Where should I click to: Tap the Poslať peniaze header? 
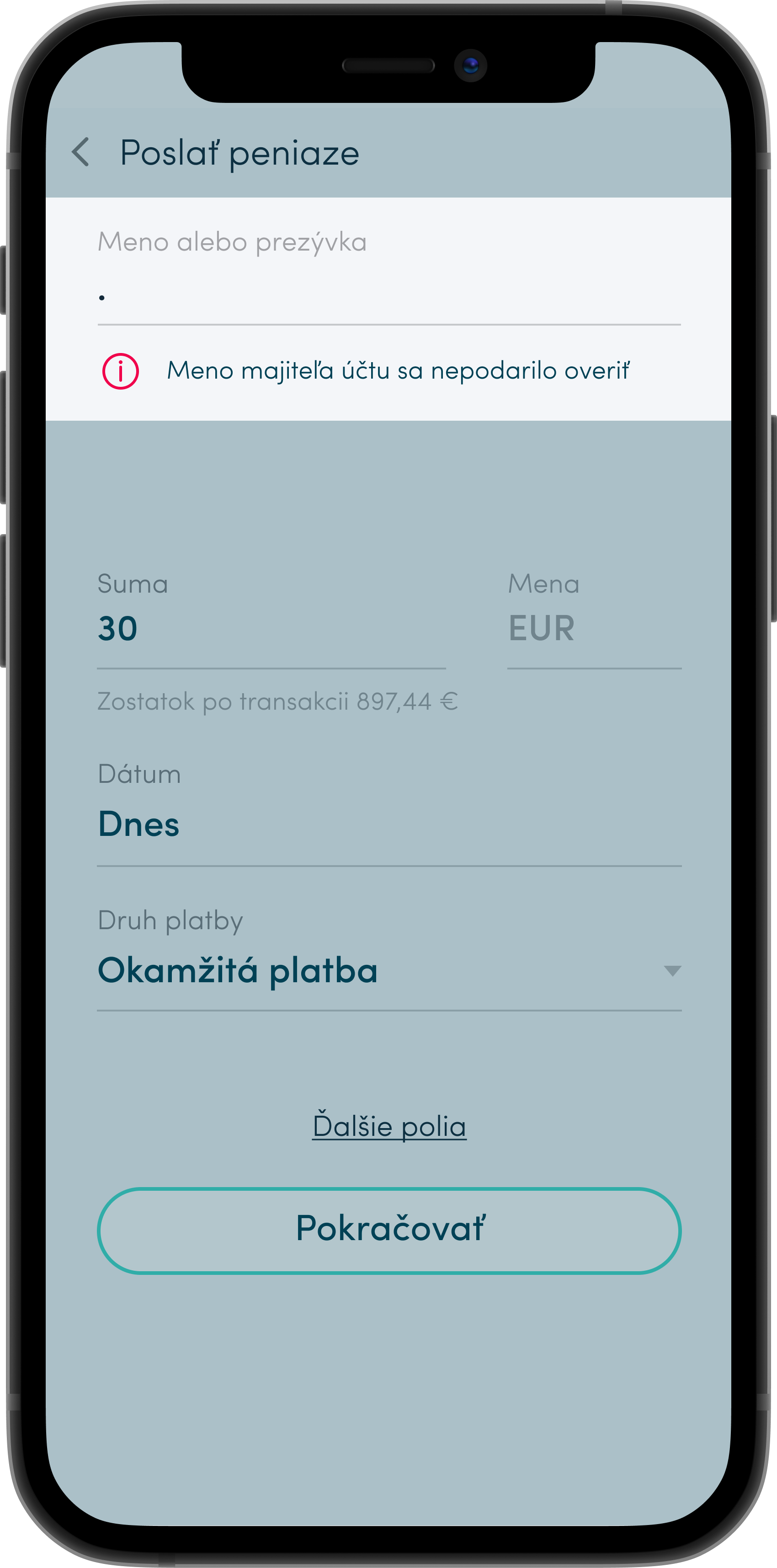click(x=239, y=153)
